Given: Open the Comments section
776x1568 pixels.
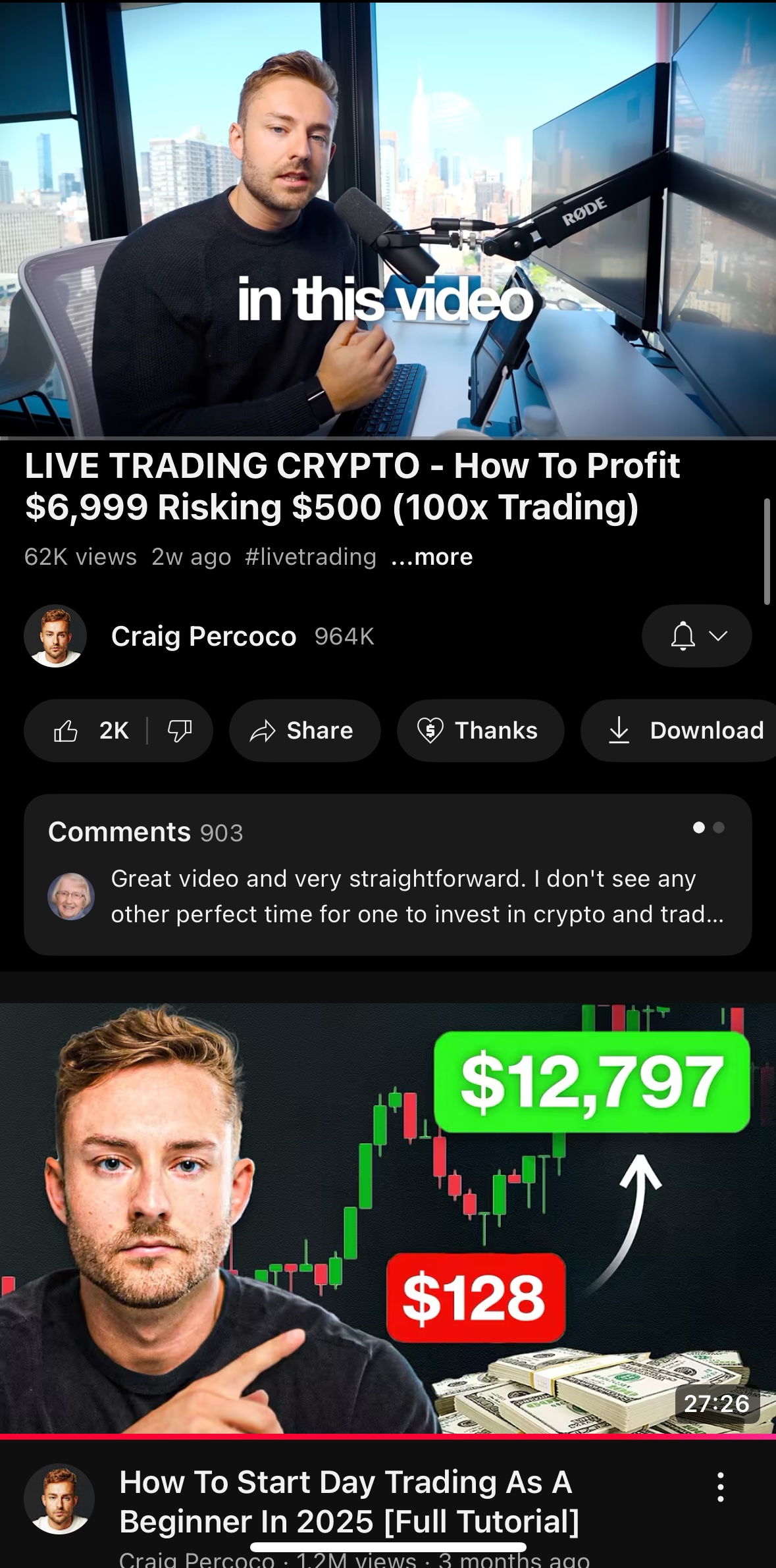Looking at the screenshot, I should 388,875.
